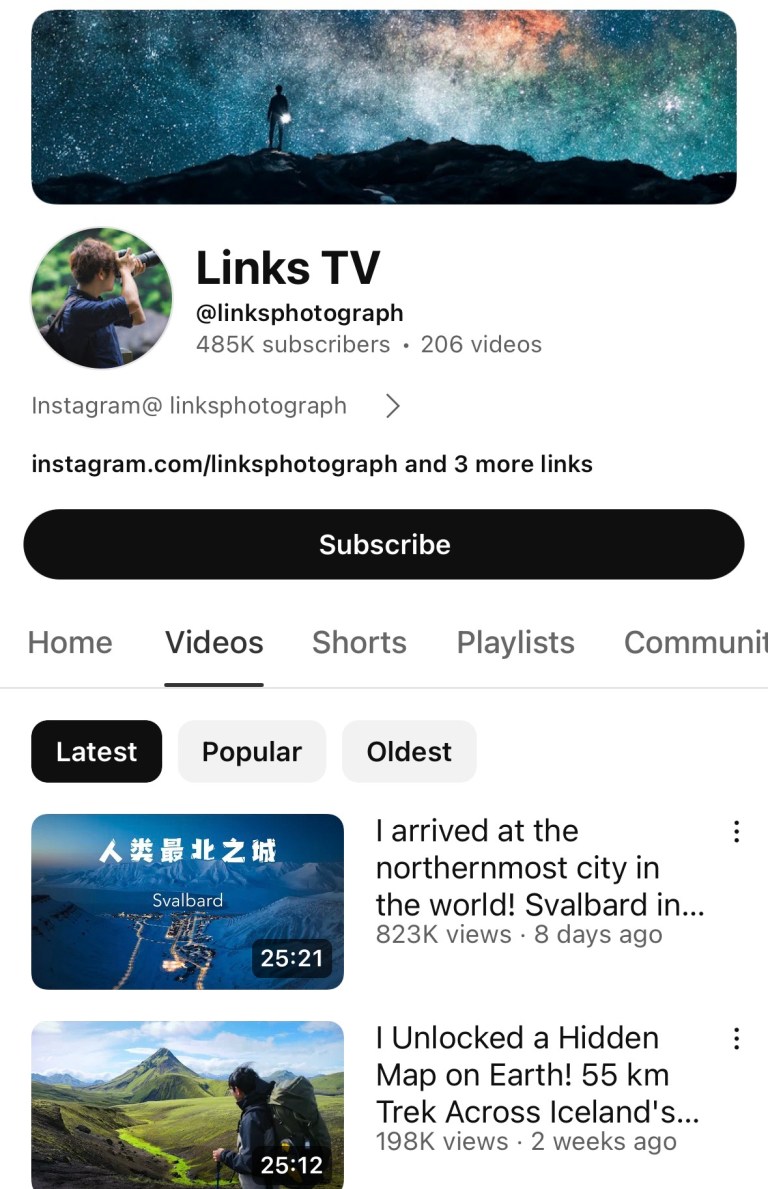Show channel details via the @linksphotograph handle
Viewport: 768px width, 1189px height.
(x=299, y=313)
